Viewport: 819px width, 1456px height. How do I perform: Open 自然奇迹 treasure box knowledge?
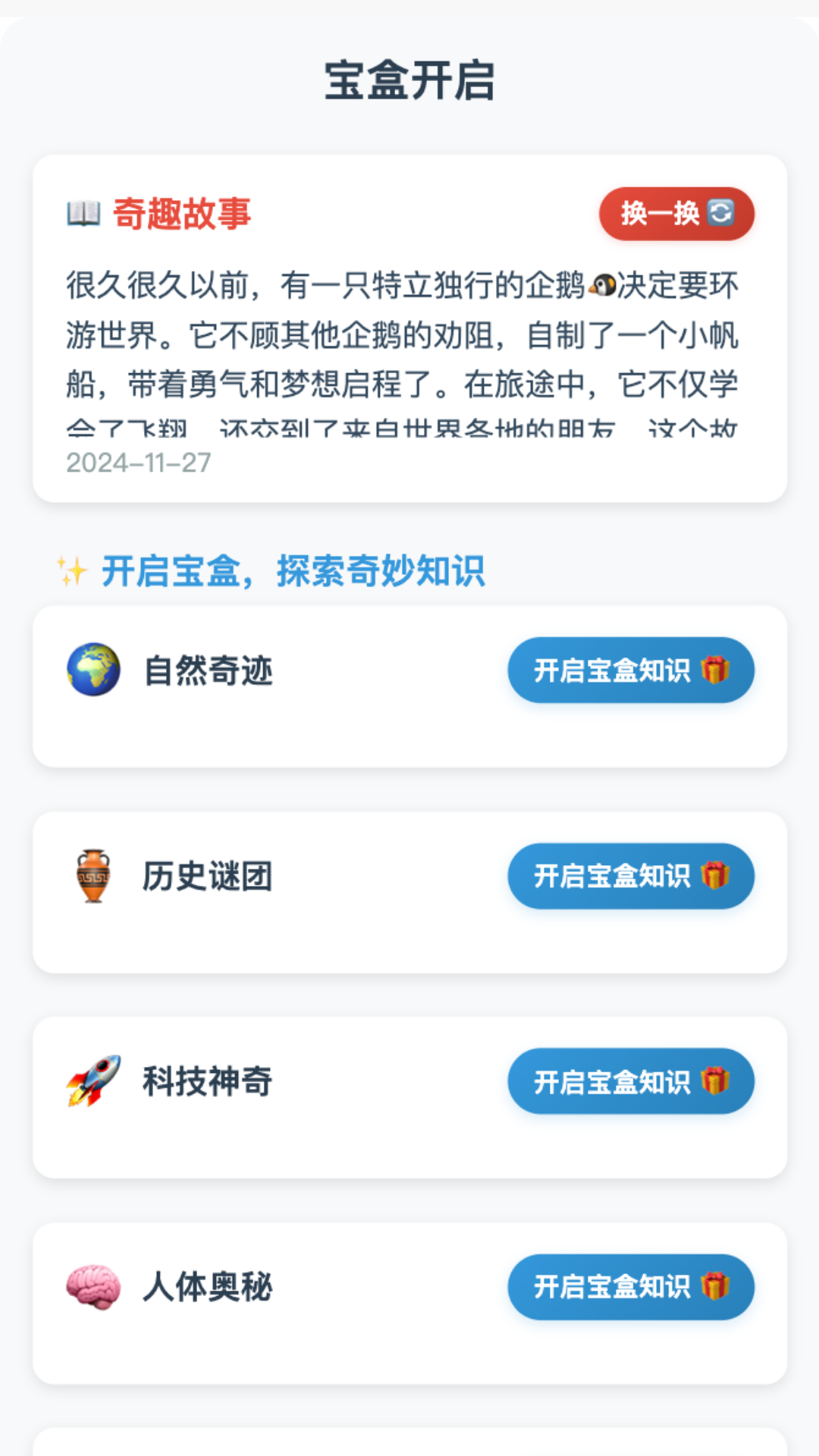coord(630,670)
